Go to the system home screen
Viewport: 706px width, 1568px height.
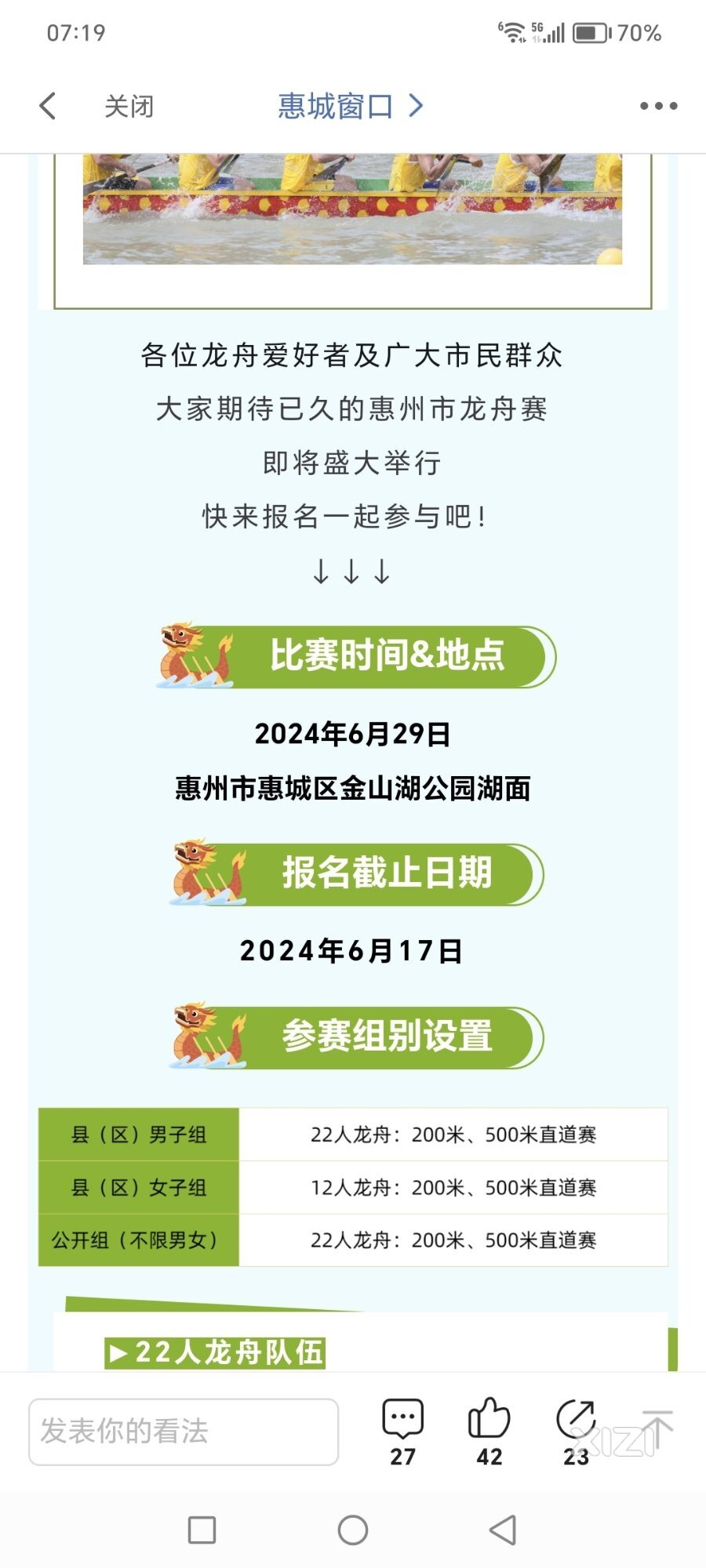(353, 1530)
